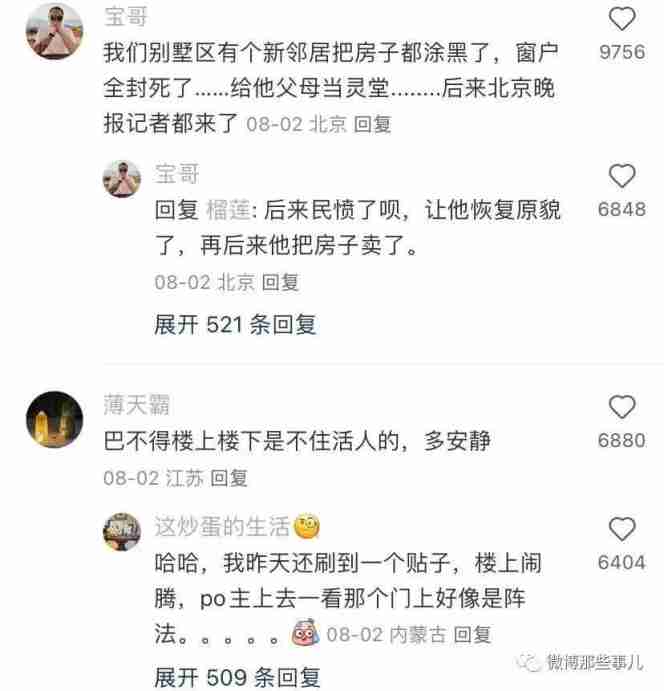Open 这炒蛋的生活's profile avatar
The width and height of the screenshot is (664, 691).
(122, 532)
